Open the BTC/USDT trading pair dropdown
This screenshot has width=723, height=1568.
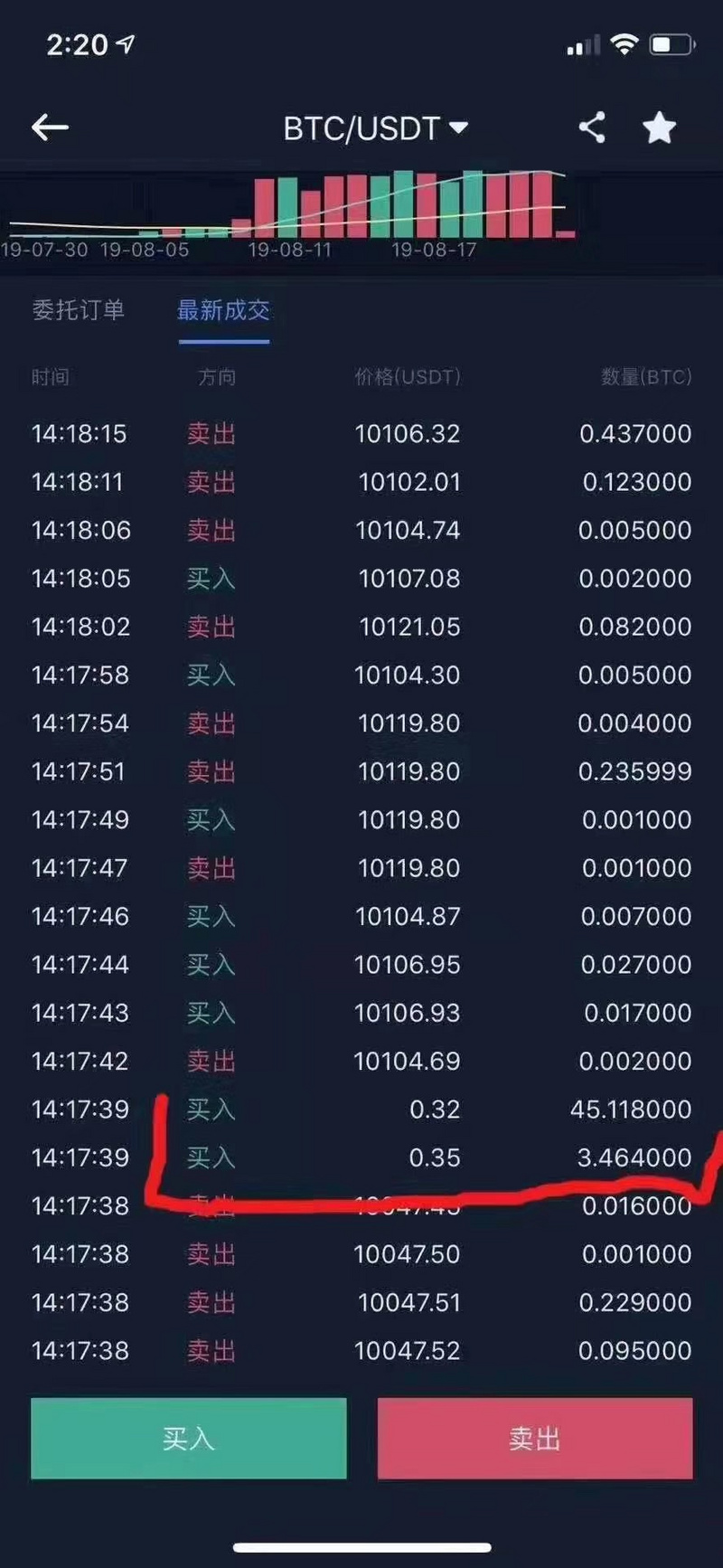[375, 128]
